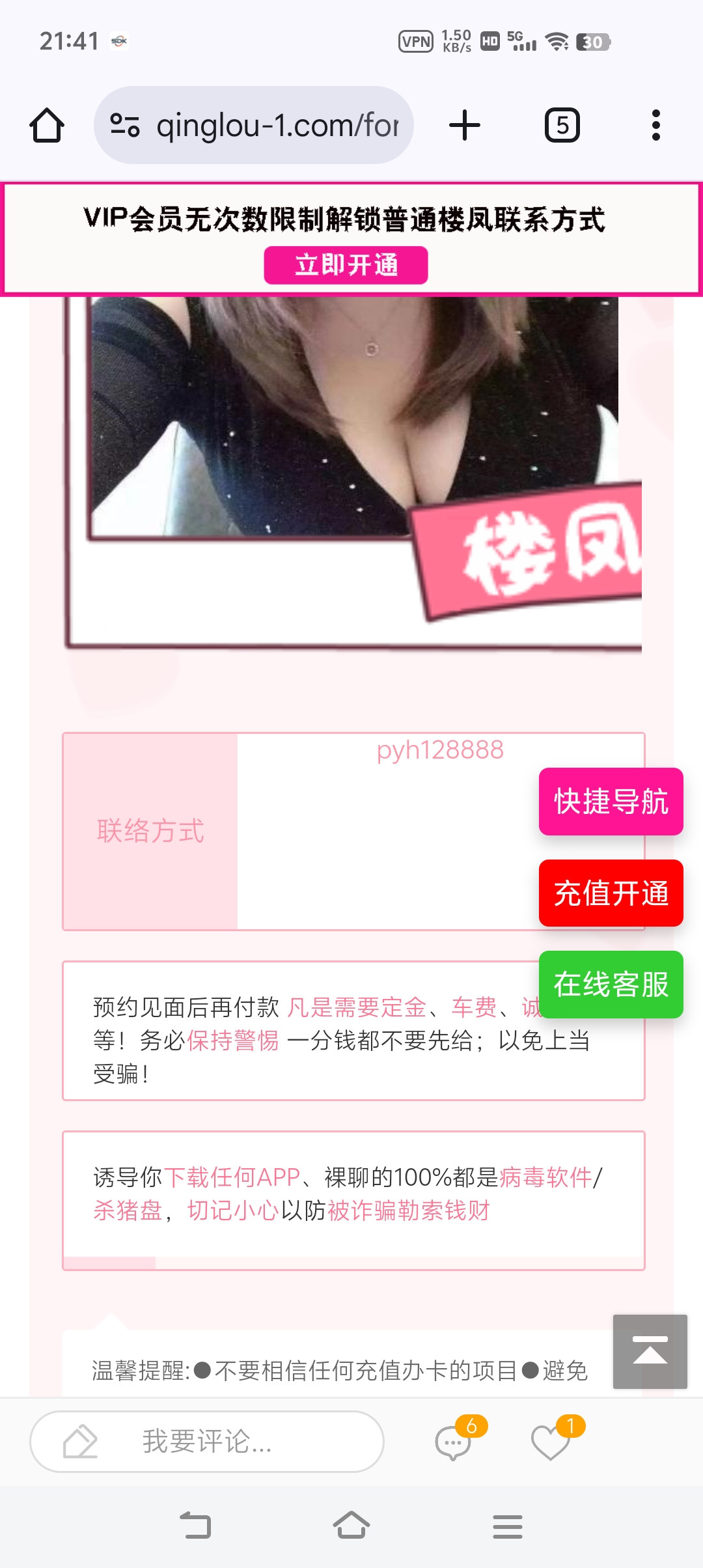Image resolution: width=703 pixels, height=1568 pixels.
Task: Like this post with heart icon
Action: pos(551,1442)
